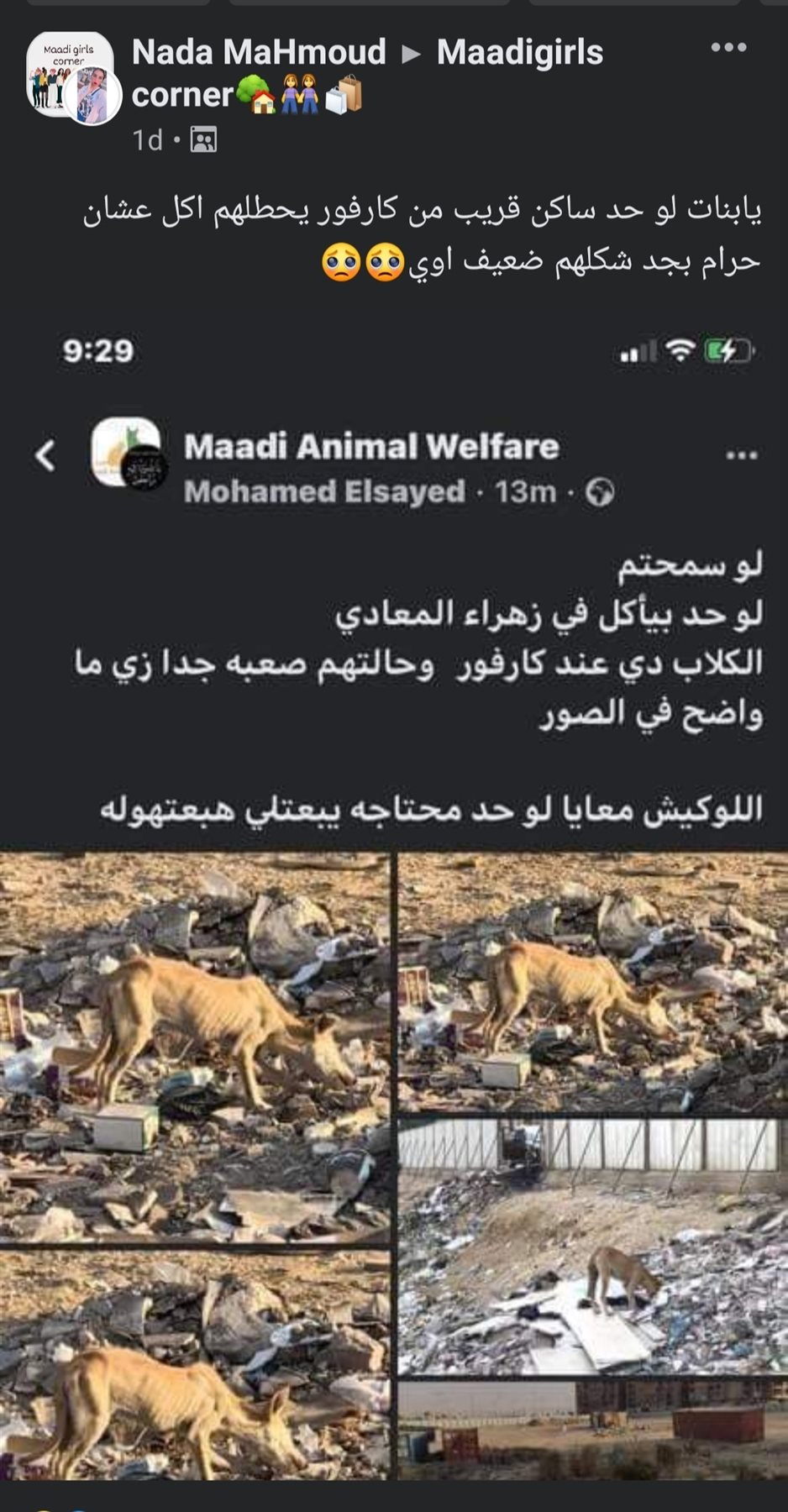Open Nada MaHmoud's profile
Screen dimensions: 788x1512
[259, 52]
